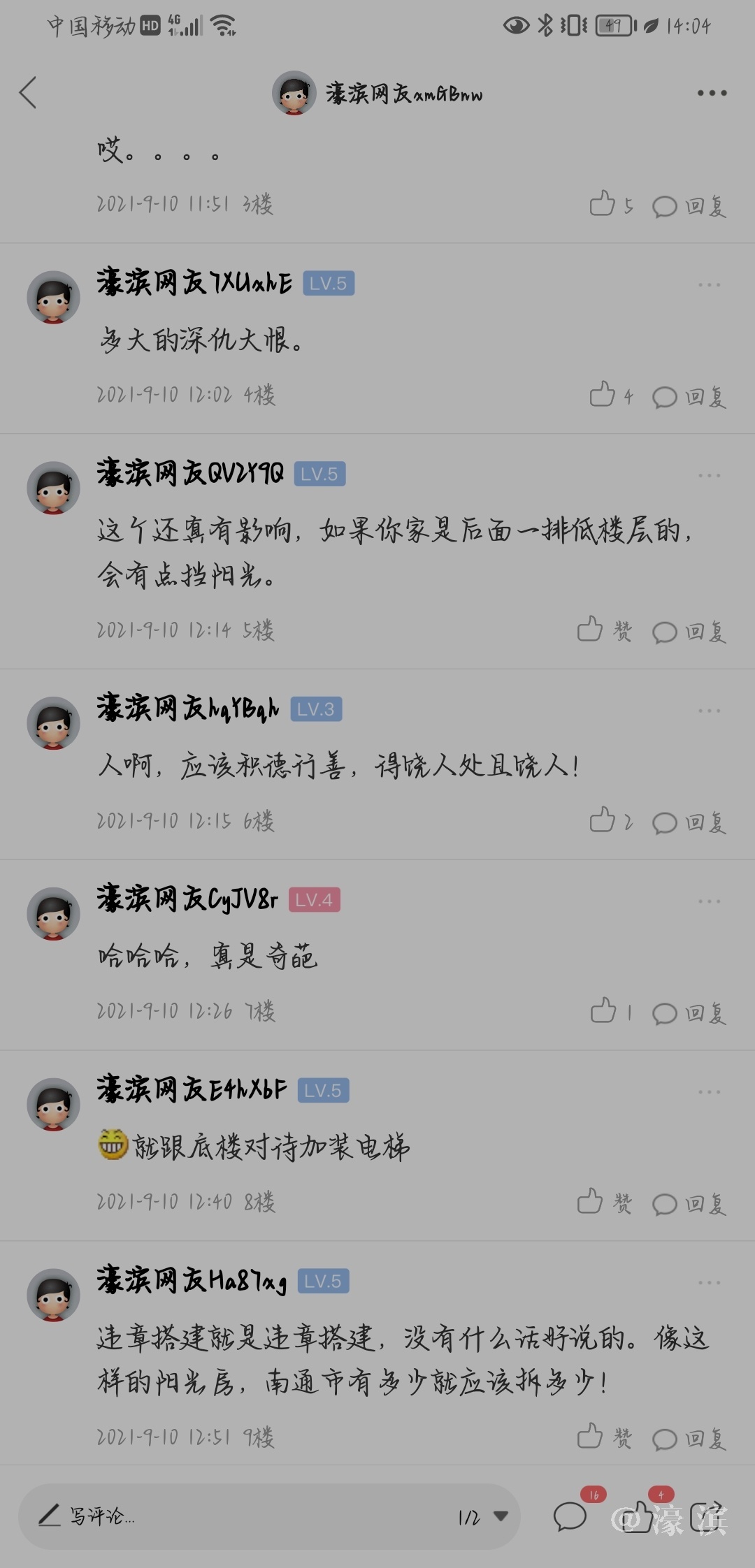This screenshot has width=755, height=1568.
Task: Reply to the 5楼 comment by QV2Y9Q
Action: click(690, 632)
